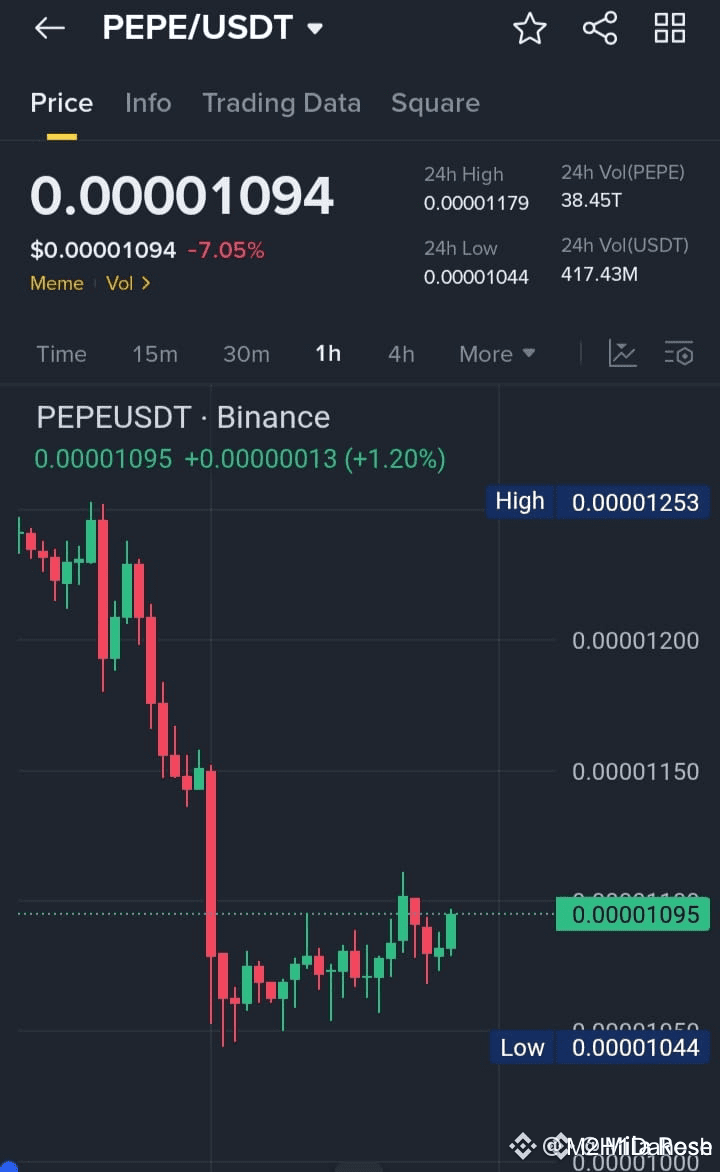Image resolution: width=720 pixels, height=1172 pixels.
Task: Switch to the Info tab
Action: [148, 103]
